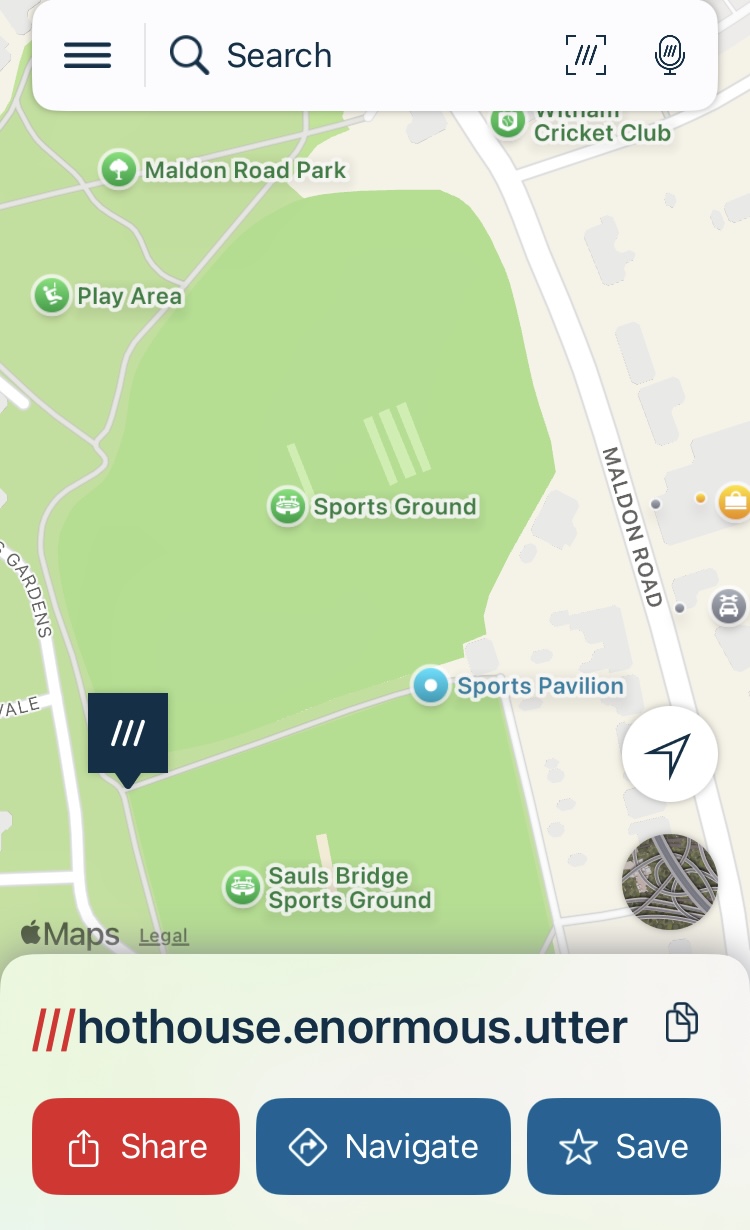Image resolution: width=750 pixels, height=1230 pixels.
Task: Tap the Search field
Action: (x=350, y=55)
